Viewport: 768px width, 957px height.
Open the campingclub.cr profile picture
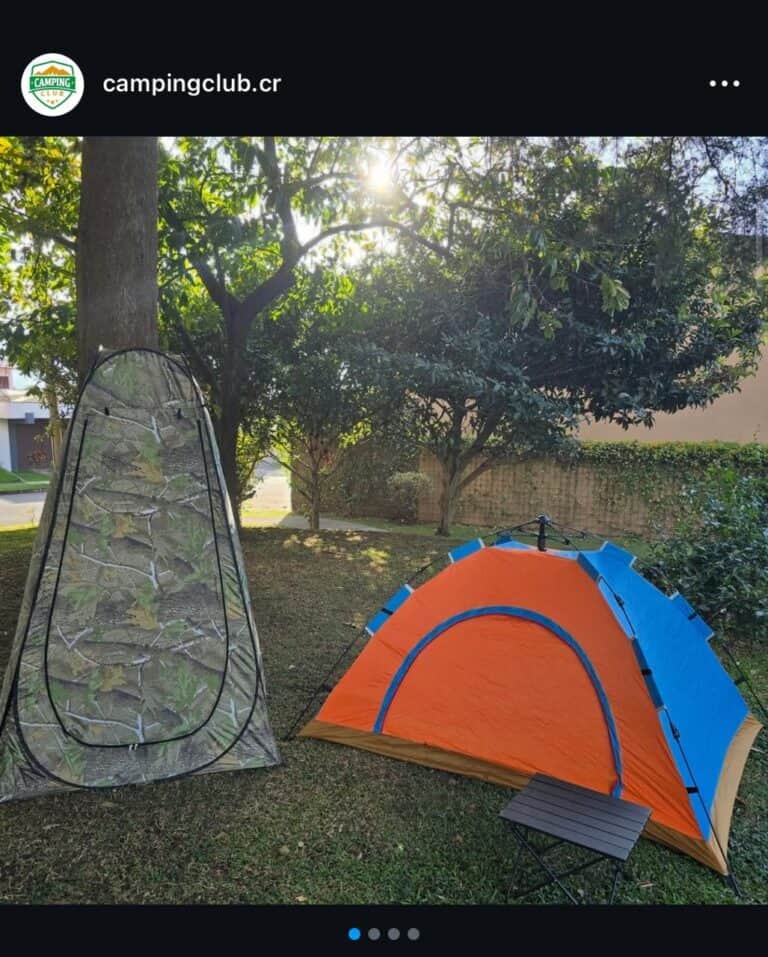[52, 84]
